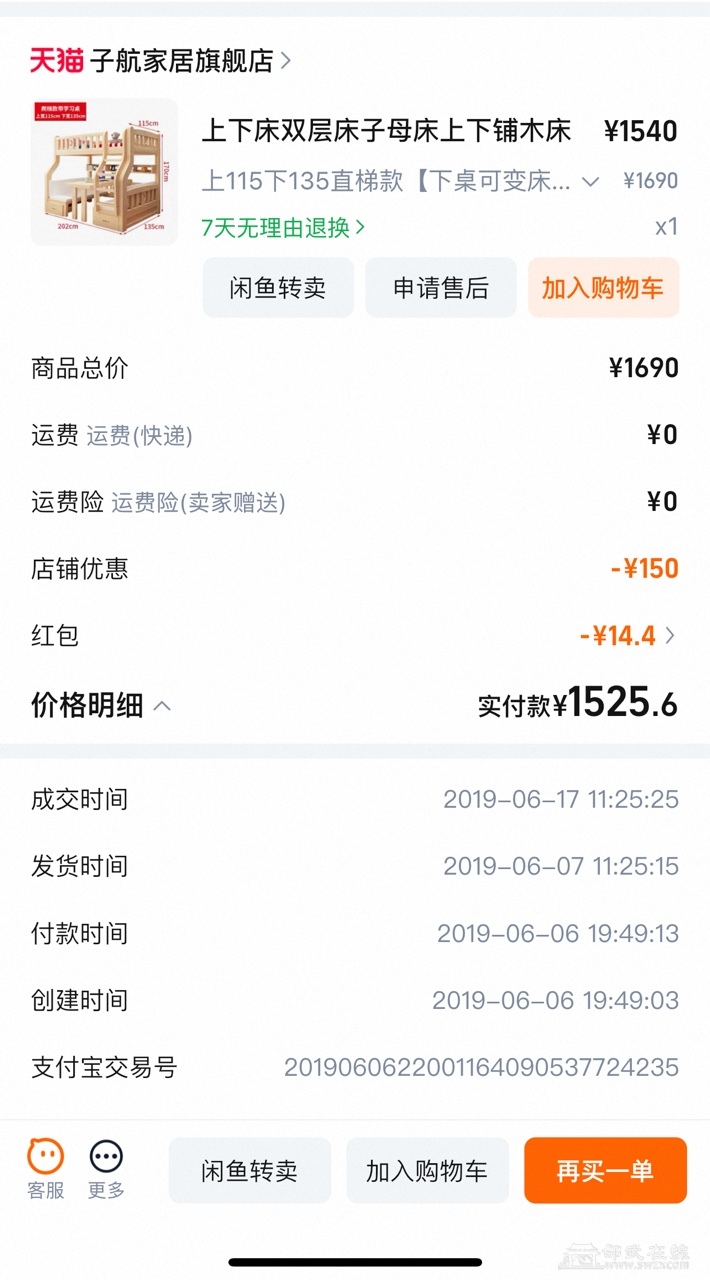The height and width of the screenshot is (1280, 710).
Task: Tap 加入购物车 in the bottom bar
Action: (427, 1170)
